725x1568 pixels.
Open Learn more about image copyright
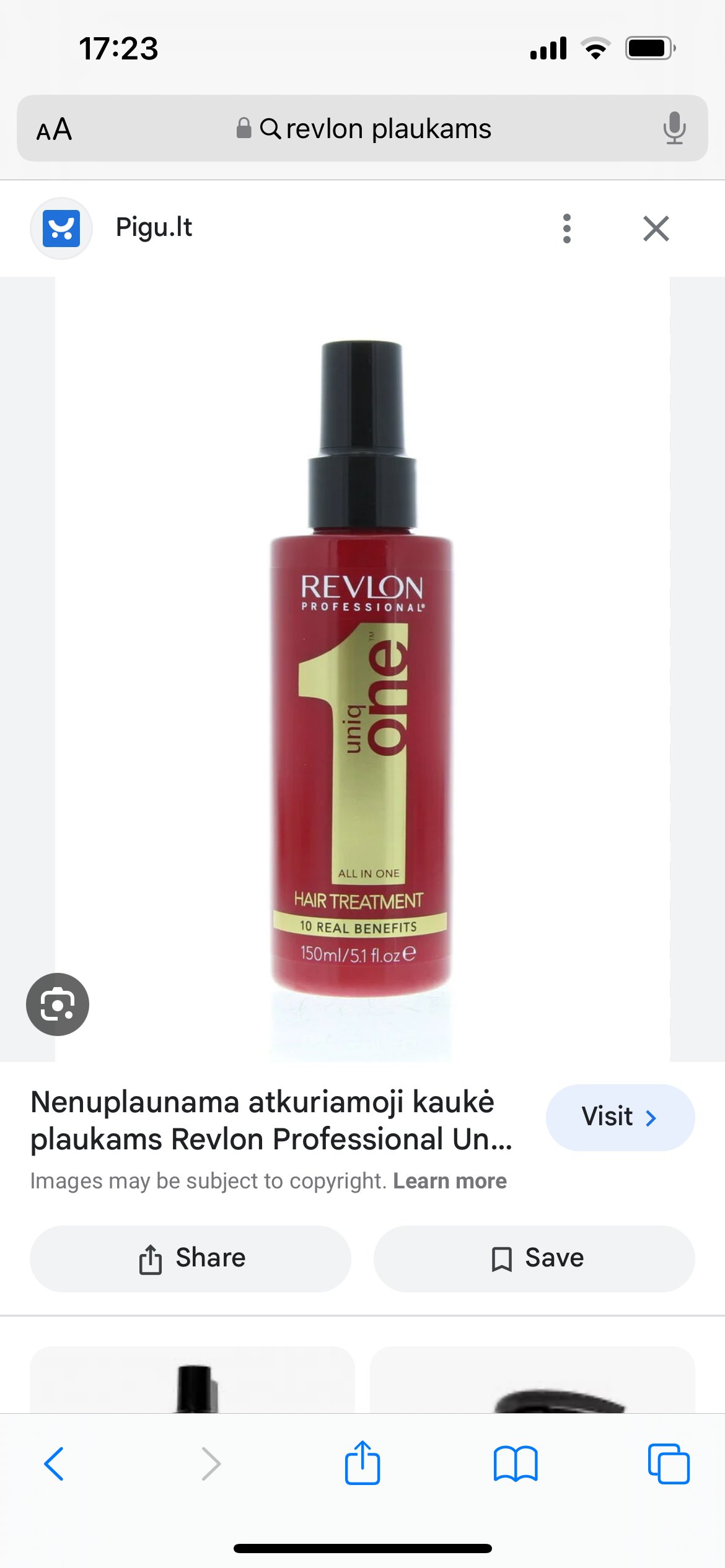click(450, 1181)
